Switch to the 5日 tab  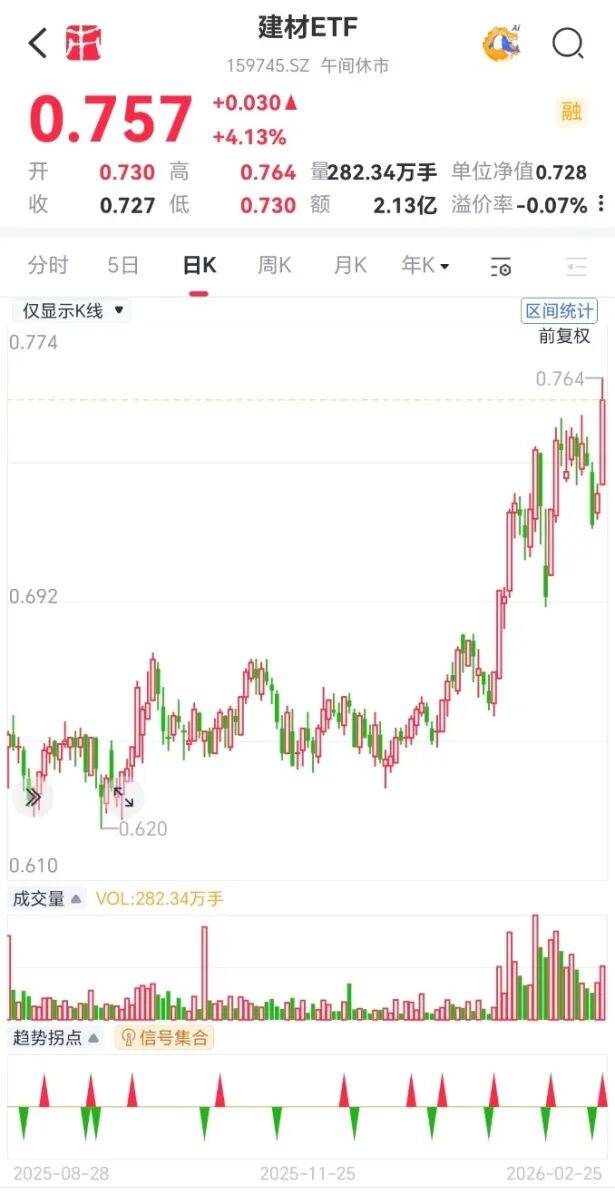tap(123, 266)
